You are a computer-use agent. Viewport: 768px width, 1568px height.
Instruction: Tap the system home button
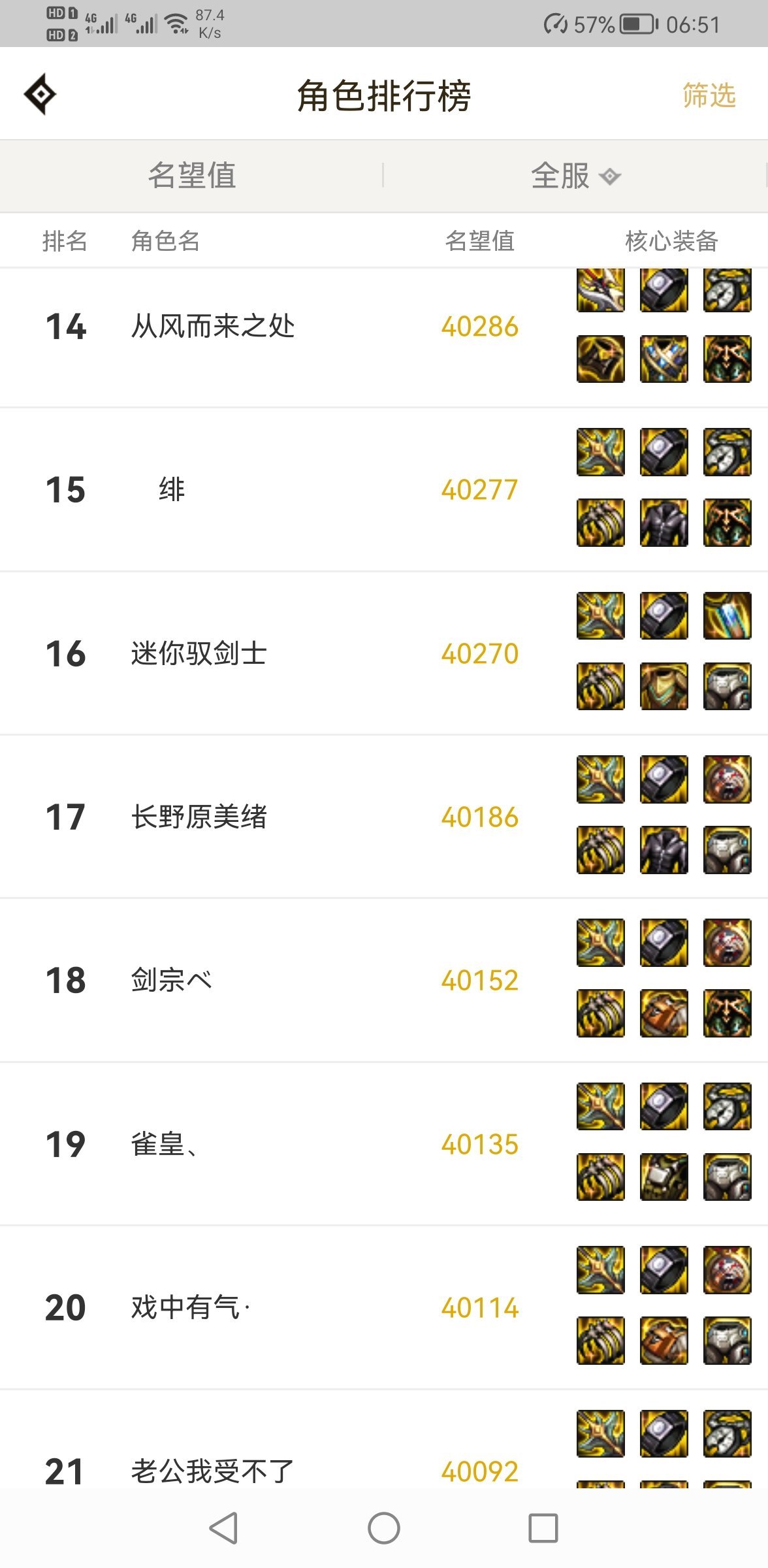(384, 1528)
